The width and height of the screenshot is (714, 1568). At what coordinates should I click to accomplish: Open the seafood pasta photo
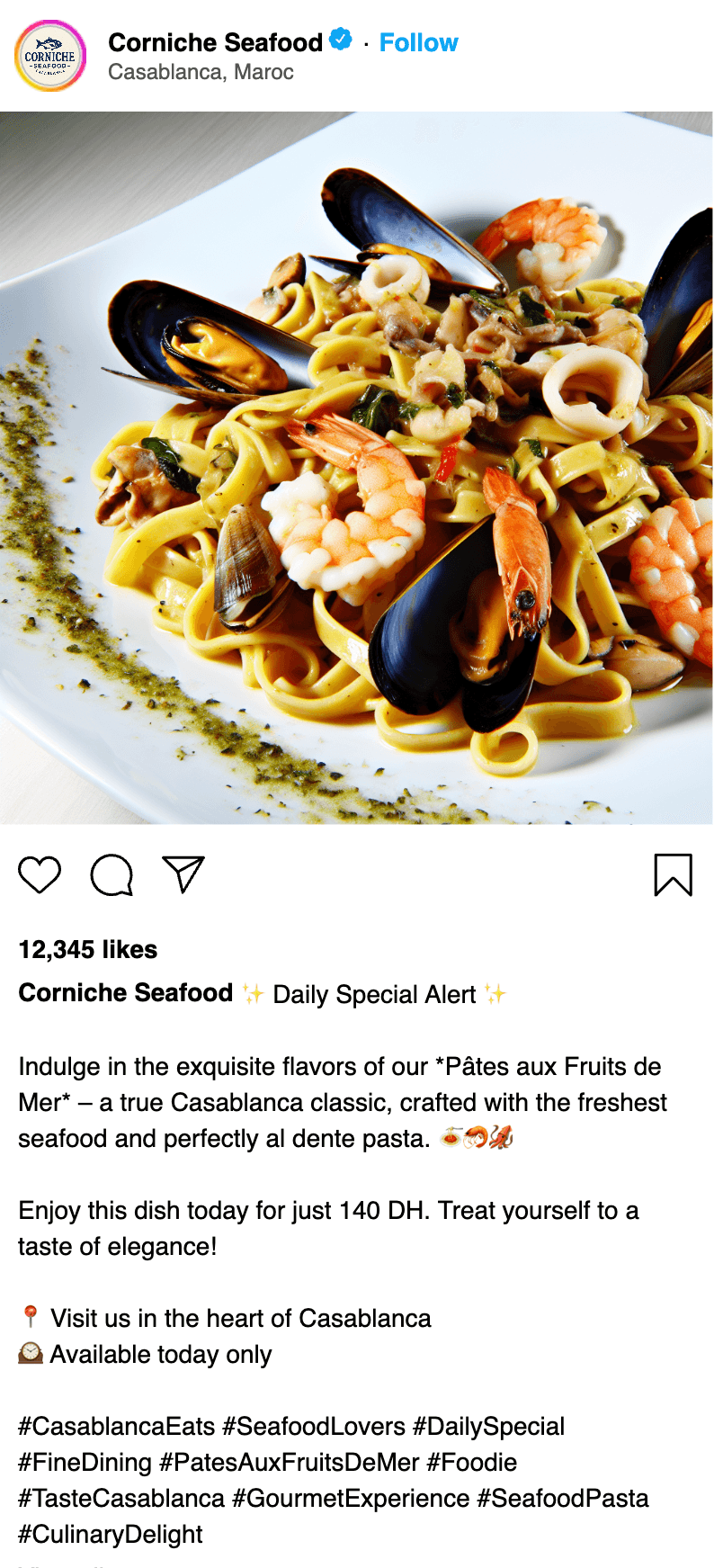[x=356, y=468]
